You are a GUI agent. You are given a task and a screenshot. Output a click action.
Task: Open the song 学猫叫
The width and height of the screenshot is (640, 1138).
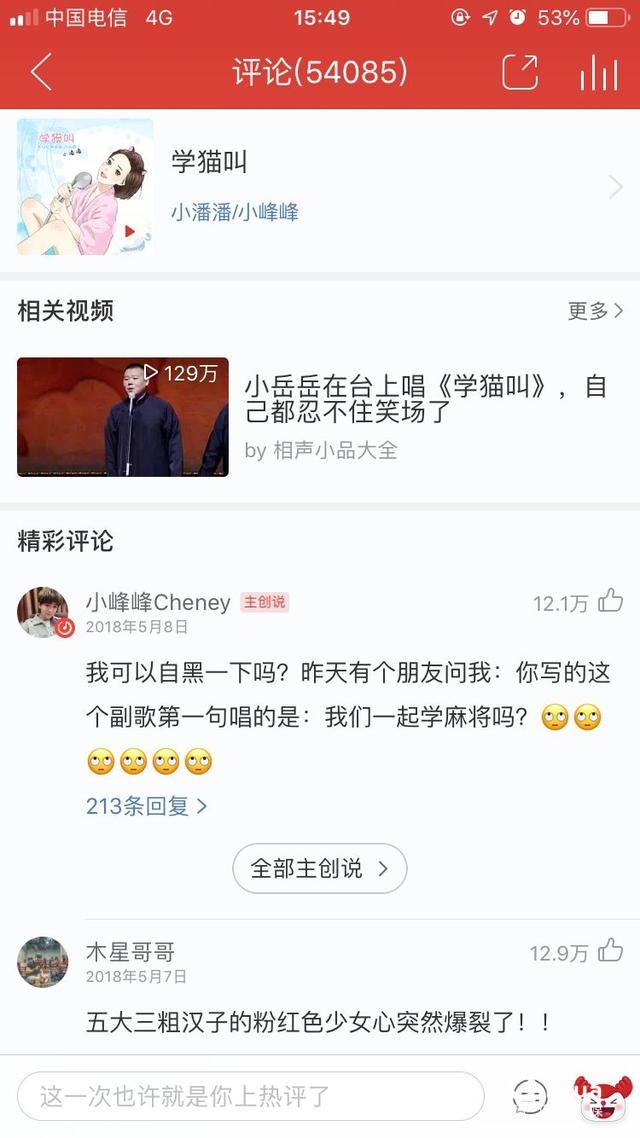[x=320, y=187]
